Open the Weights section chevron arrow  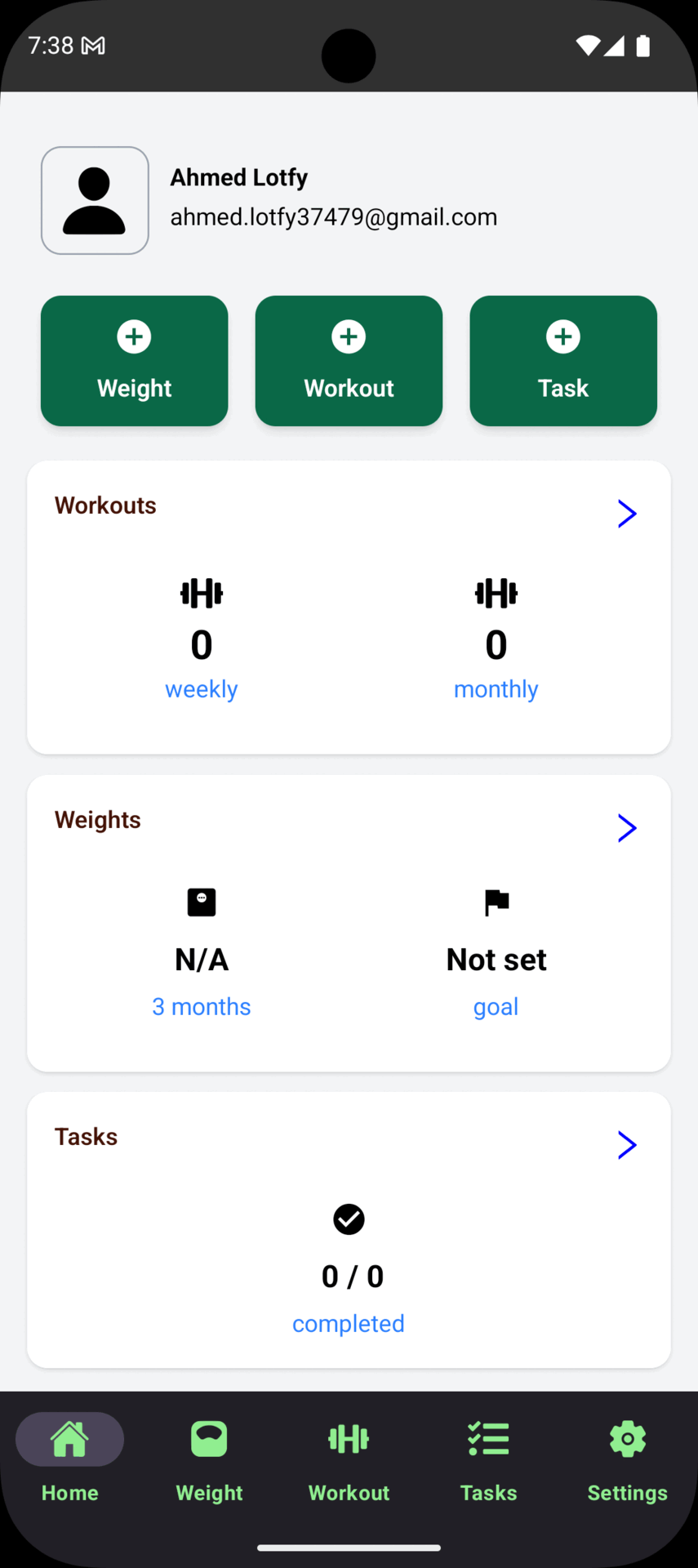point(627,827)
